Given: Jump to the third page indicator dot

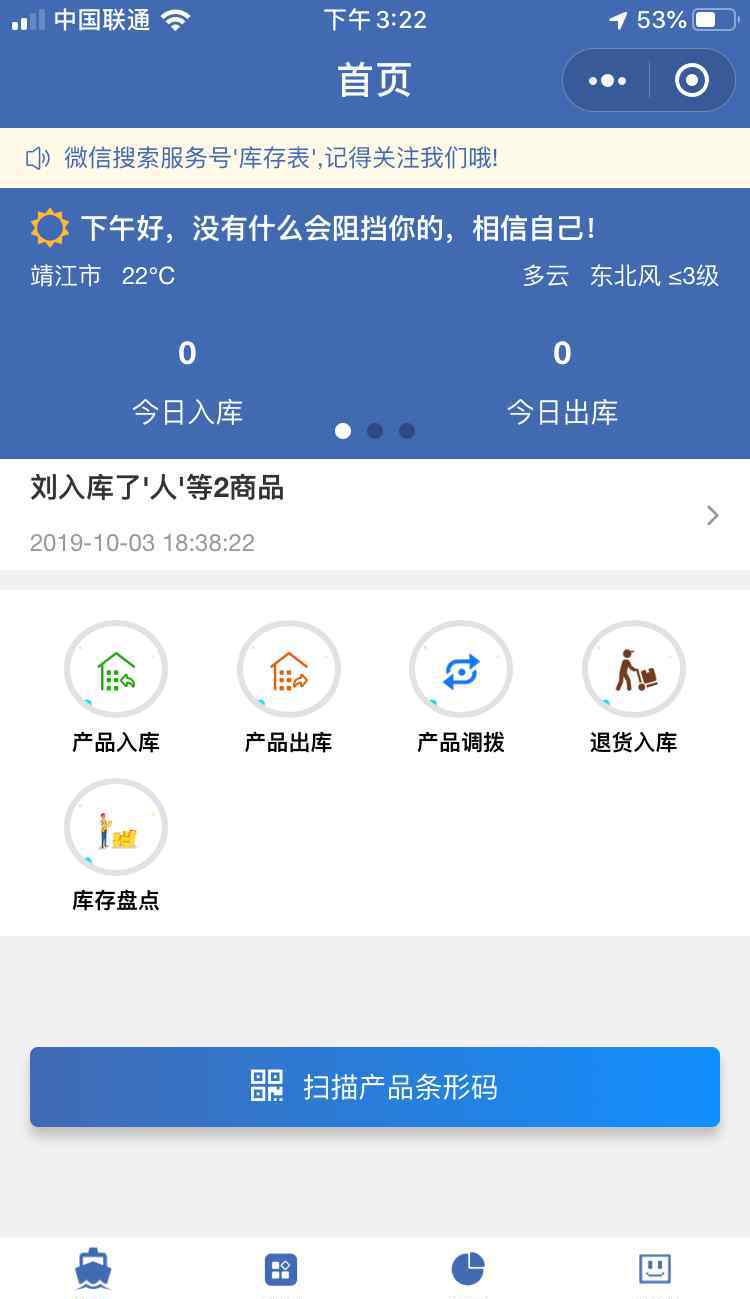Looking at the screenshot, I should (407, 431).
